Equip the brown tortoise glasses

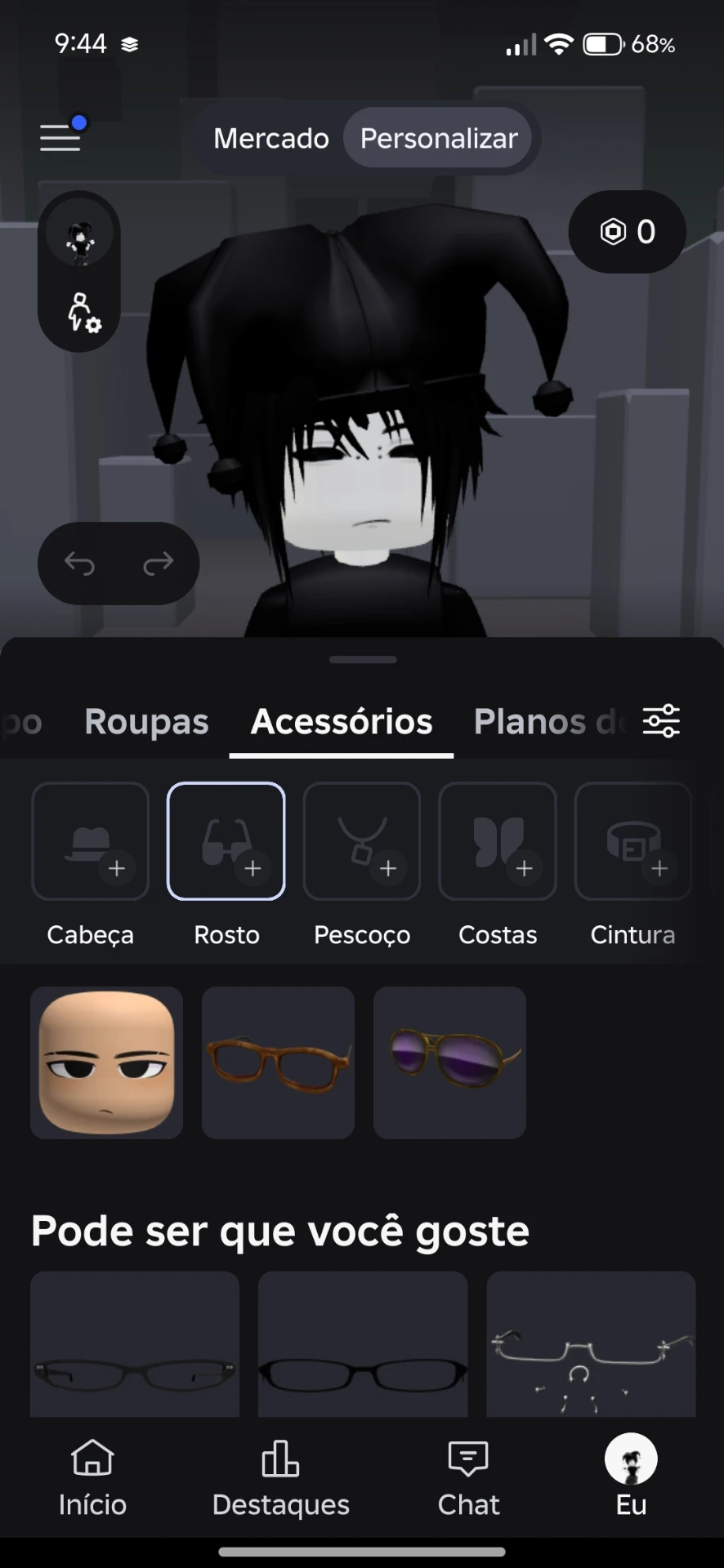tap(278, 1062)
